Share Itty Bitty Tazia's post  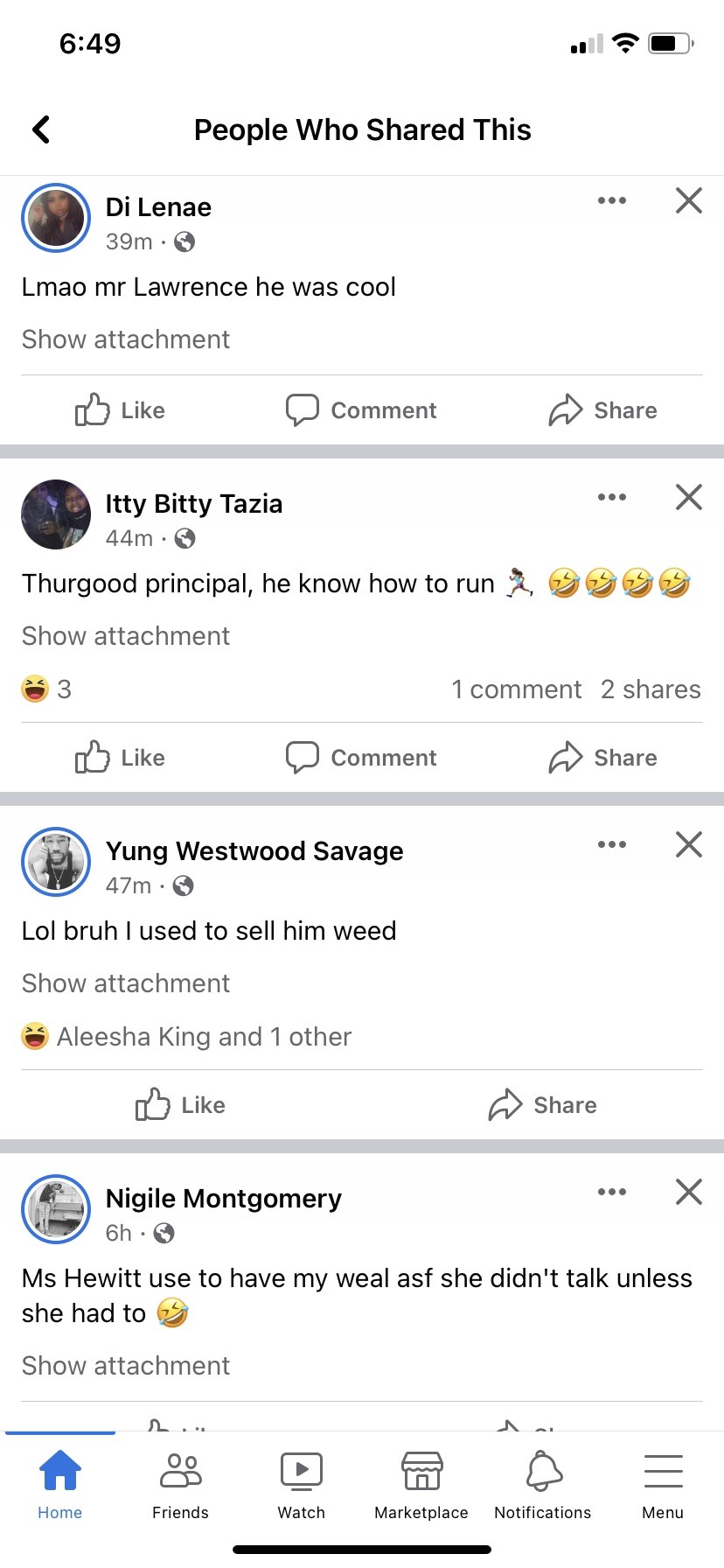pyautogui.click(x=602, y=757)
